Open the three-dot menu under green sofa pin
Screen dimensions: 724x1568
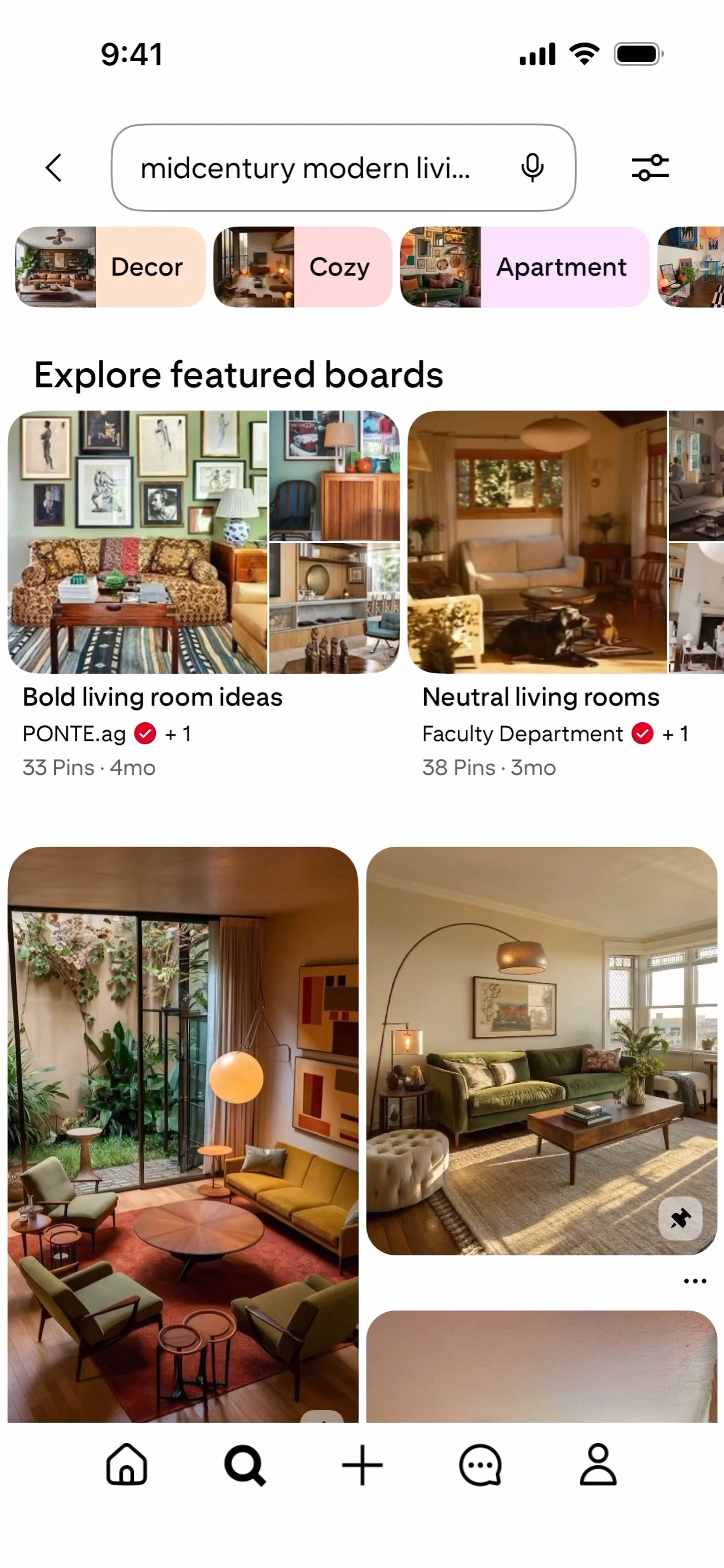[x=695, y=1281]
